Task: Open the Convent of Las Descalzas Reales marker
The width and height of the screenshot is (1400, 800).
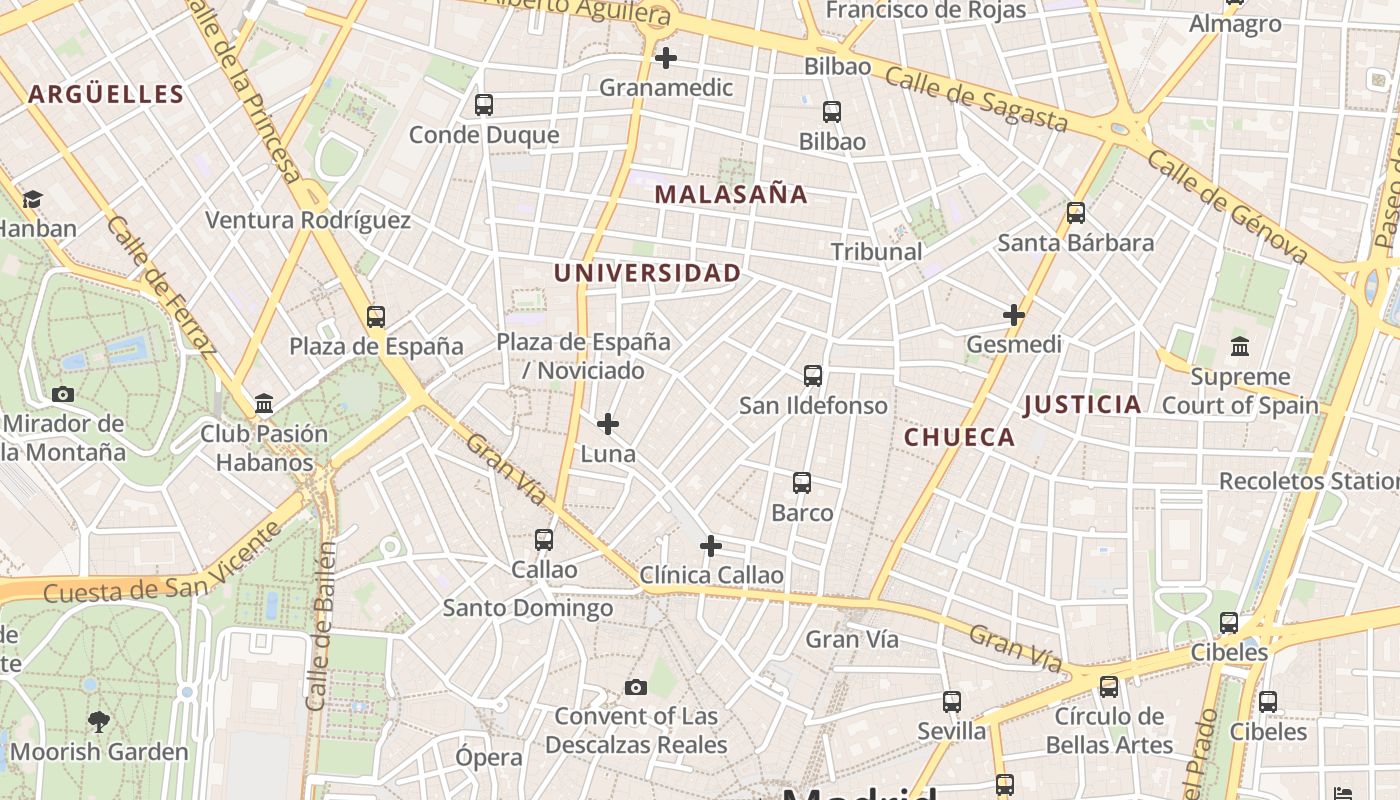Action: [x=636, y=687]
